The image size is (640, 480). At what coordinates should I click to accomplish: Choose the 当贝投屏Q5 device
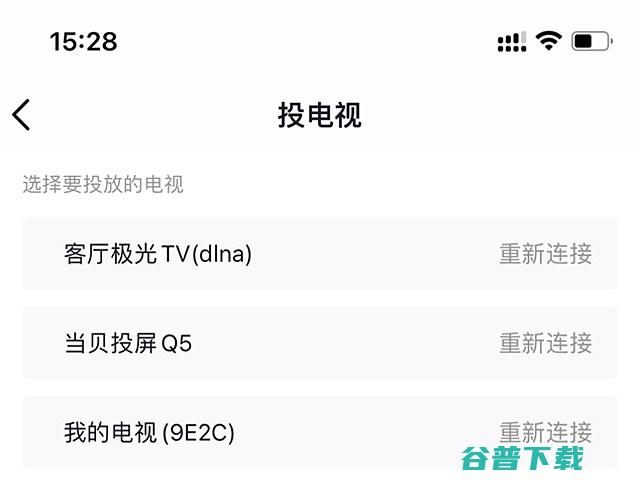coord(128,343)
